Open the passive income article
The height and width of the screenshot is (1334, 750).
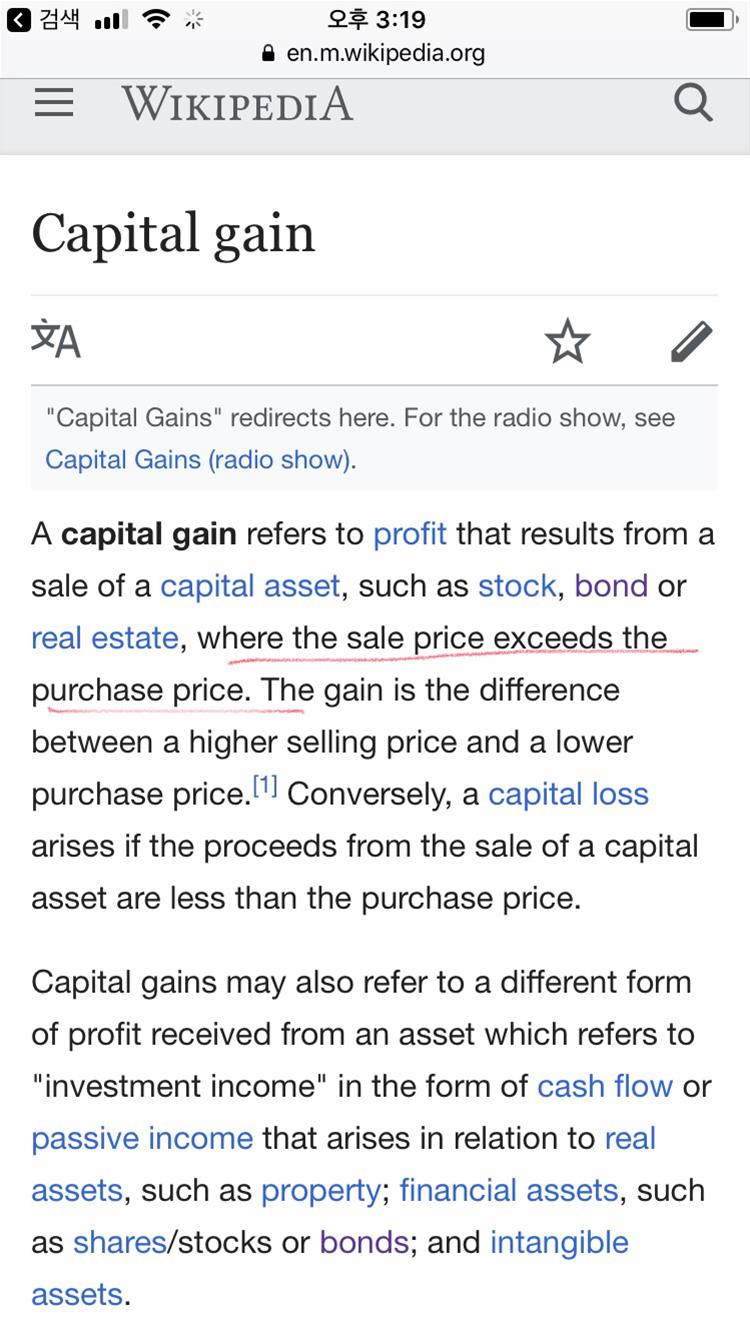[142, 1138]
